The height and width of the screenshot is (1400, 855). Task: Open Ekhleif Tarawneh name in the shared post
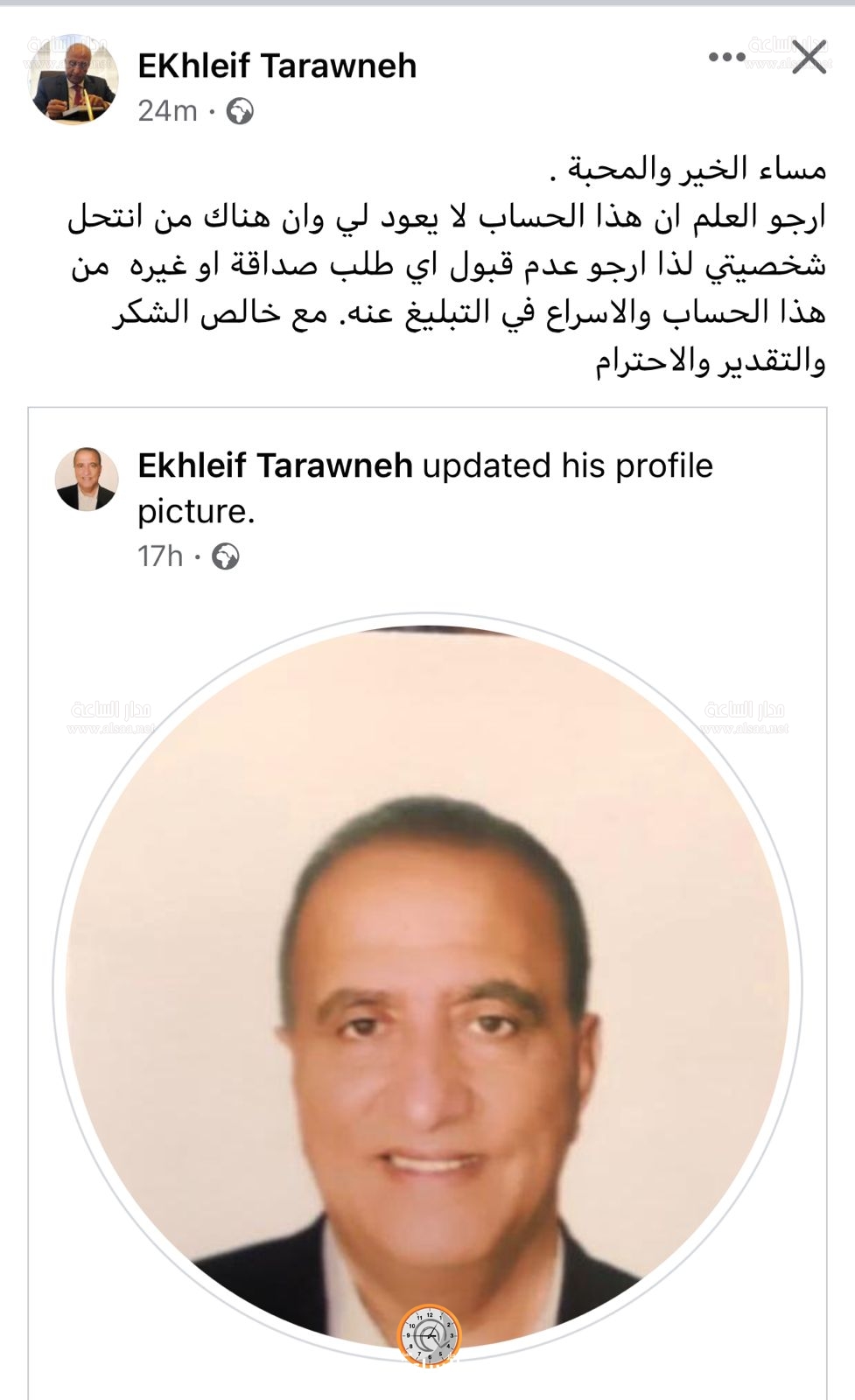275,465
